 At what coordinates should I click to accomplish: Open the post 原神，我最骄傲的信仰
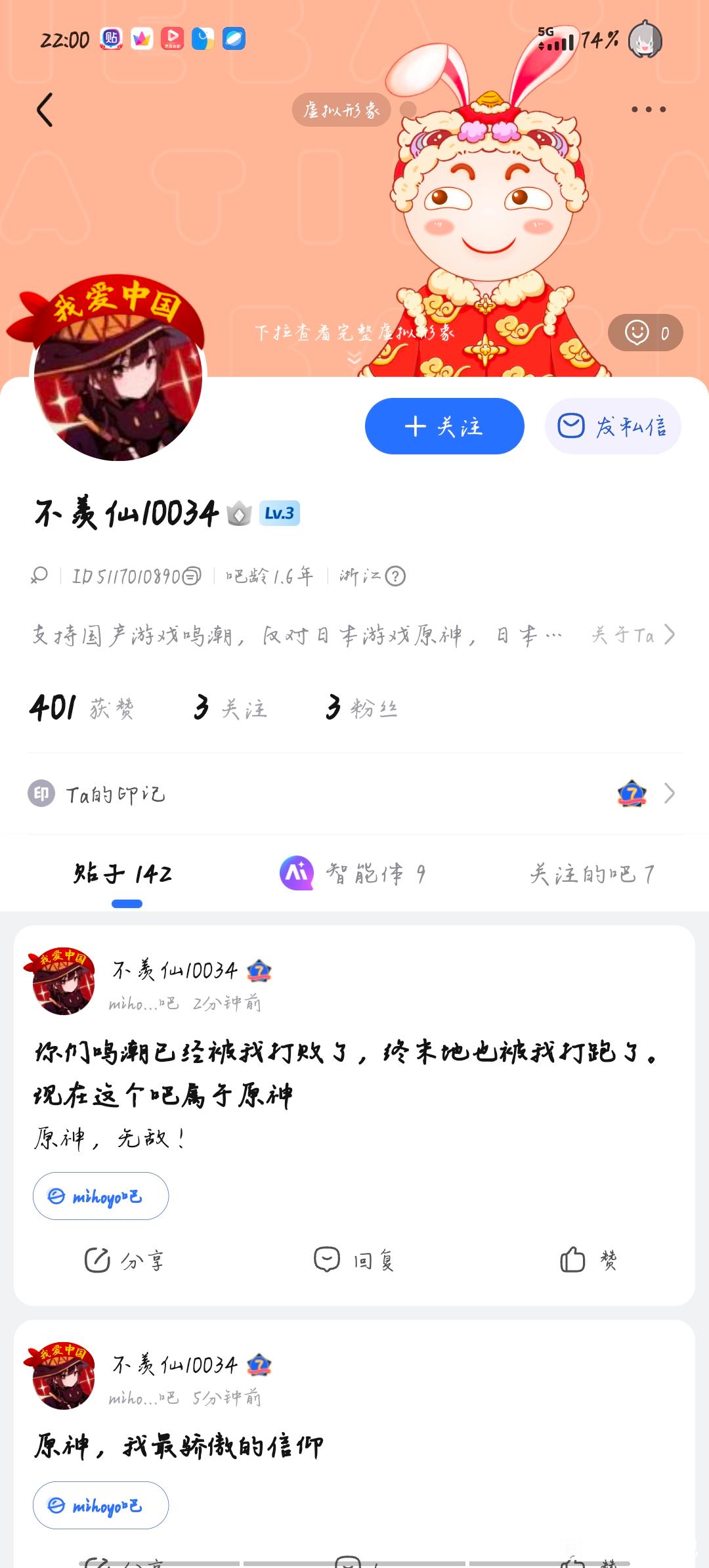pos(179,1446)
